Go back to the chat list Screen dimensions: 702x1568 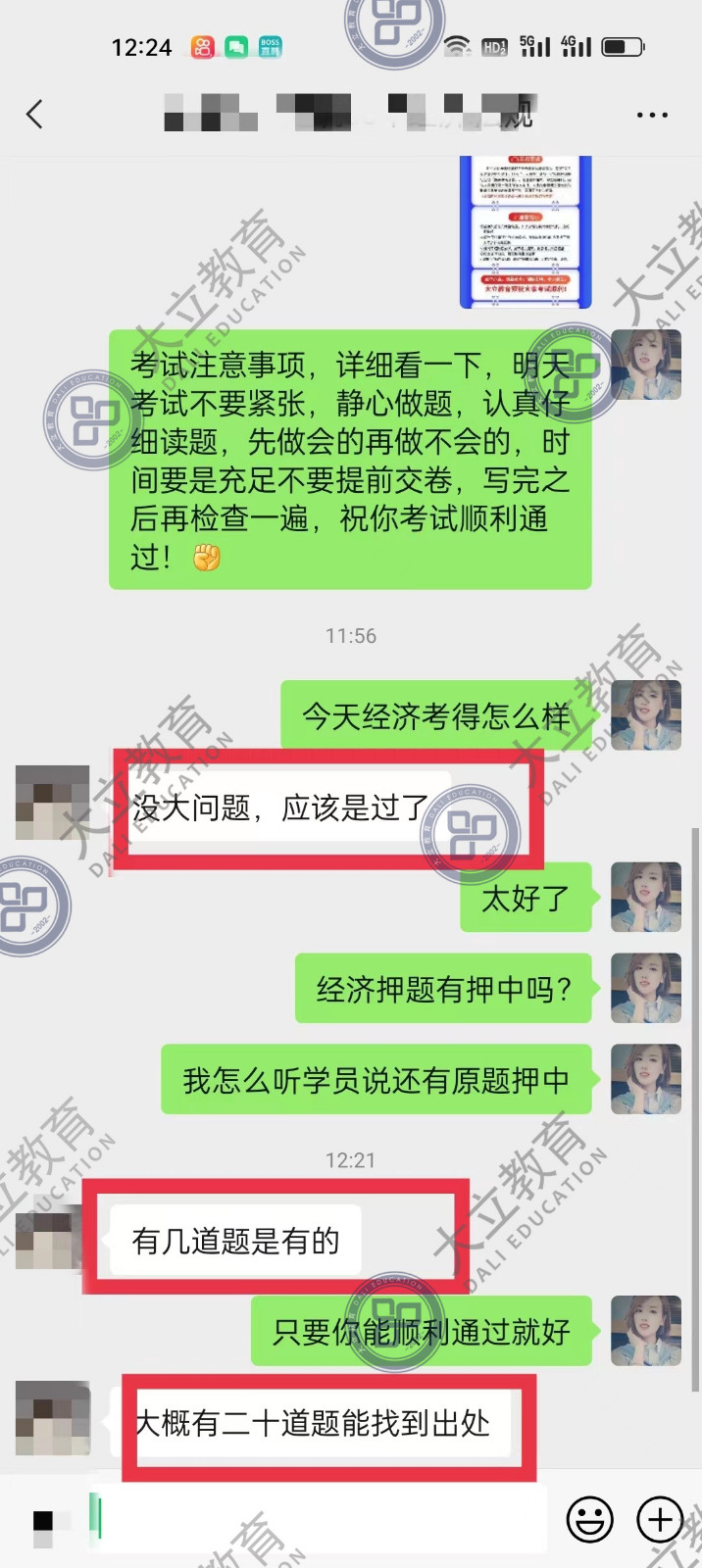click(35, 115)
